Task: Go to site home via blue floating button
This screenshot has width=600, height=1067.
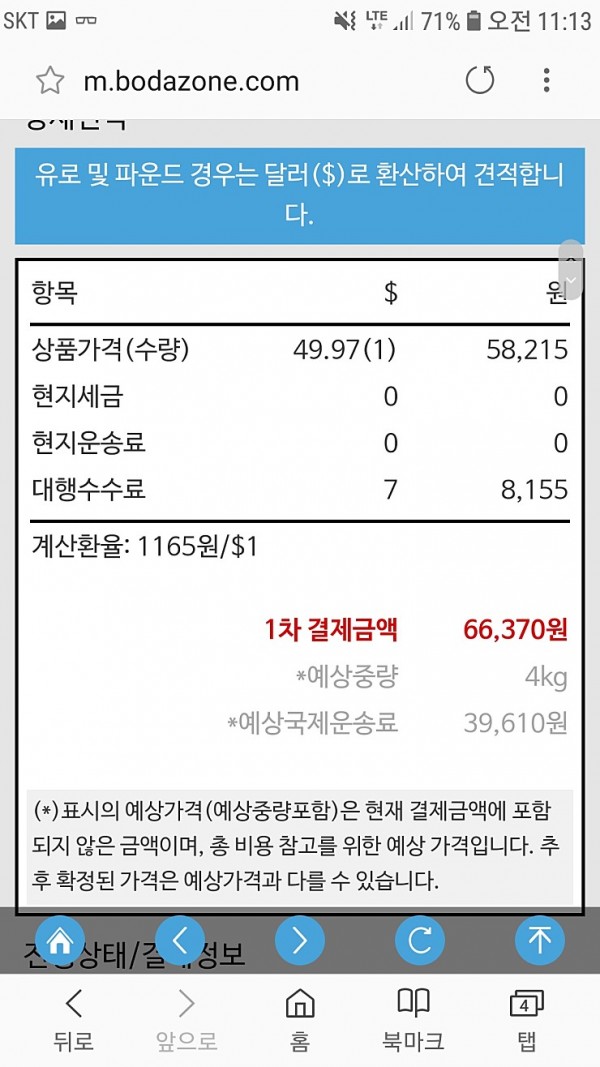Action: pyautogui.click(x=60, y=940)
